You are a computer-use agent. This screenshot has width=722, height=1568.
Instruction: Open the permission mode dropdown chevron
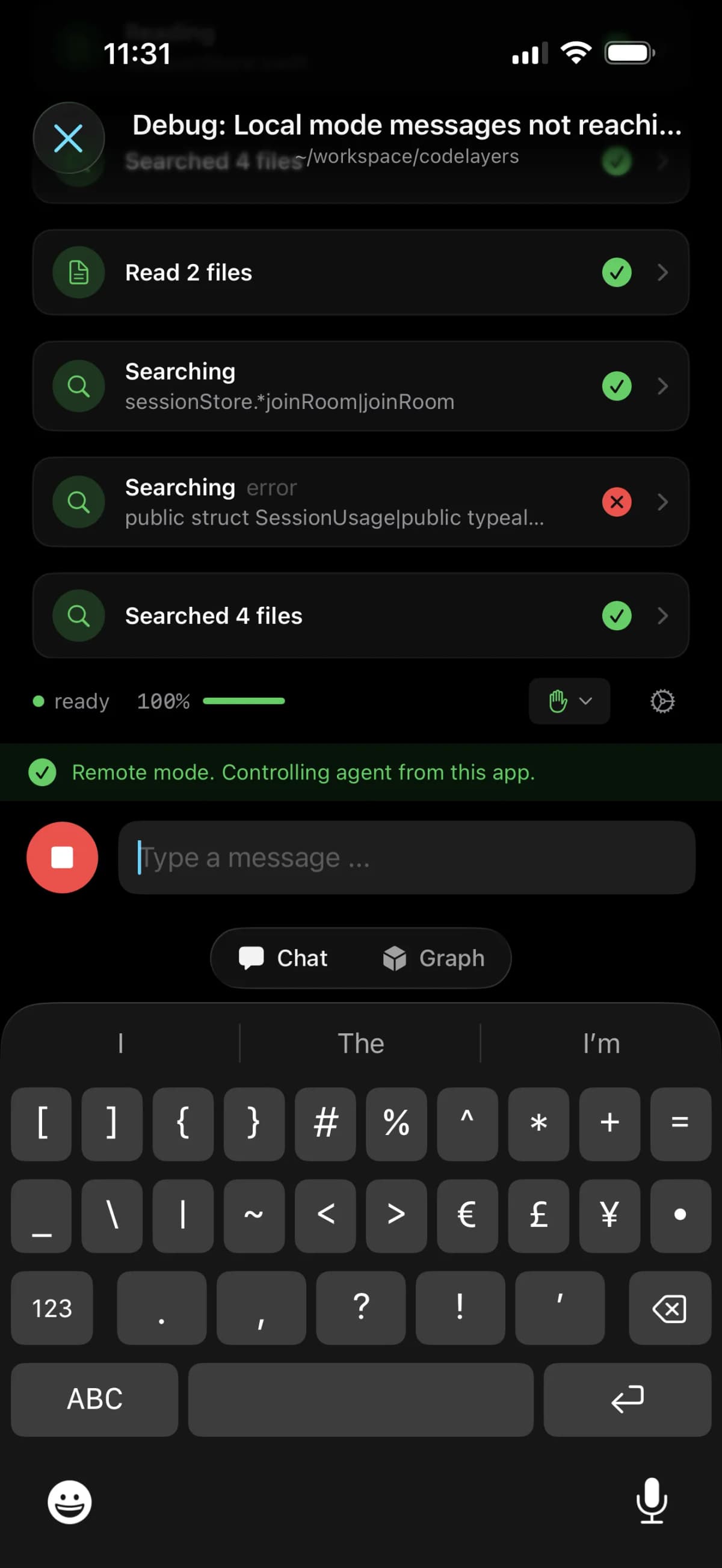coord(584,701)
